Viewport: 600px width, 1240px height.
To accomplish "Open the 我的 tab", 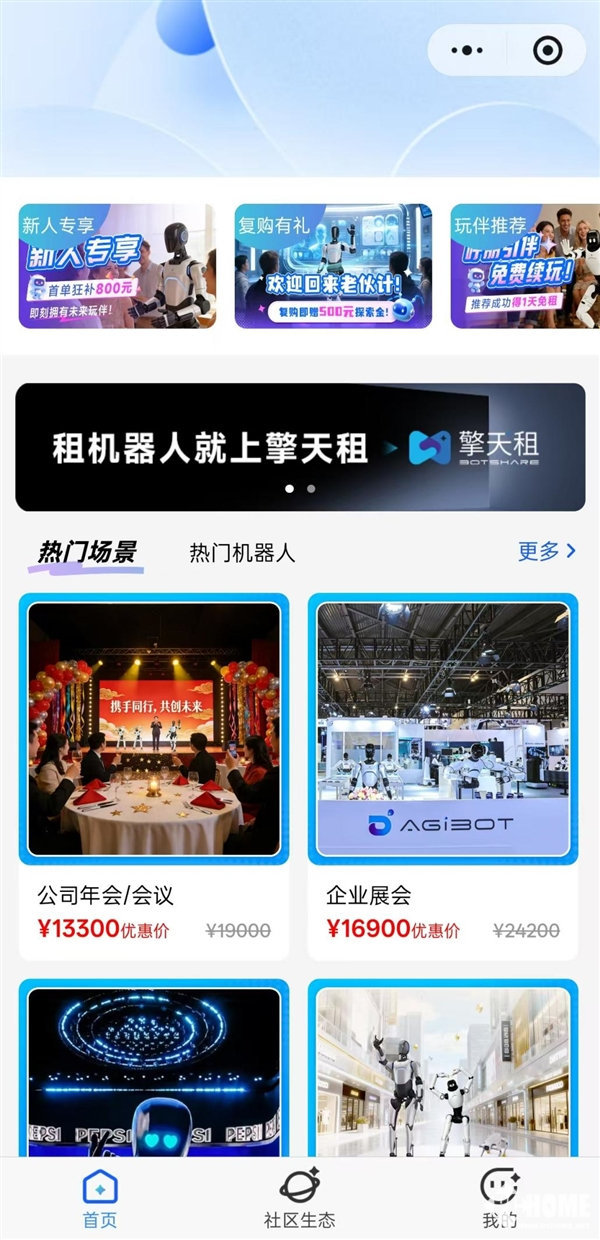I will tap(499, 1199).
